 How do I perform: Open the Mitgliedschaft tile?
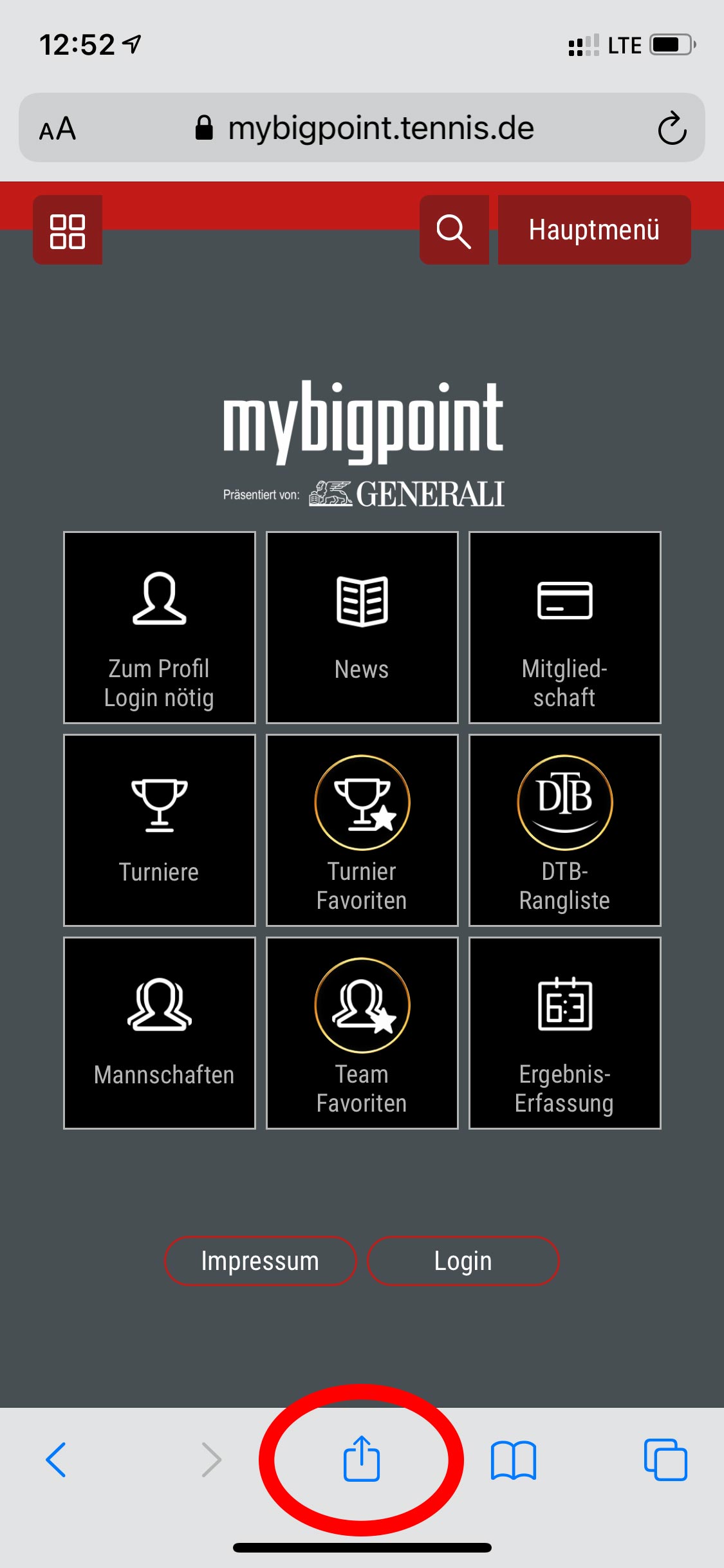[564, 628]
